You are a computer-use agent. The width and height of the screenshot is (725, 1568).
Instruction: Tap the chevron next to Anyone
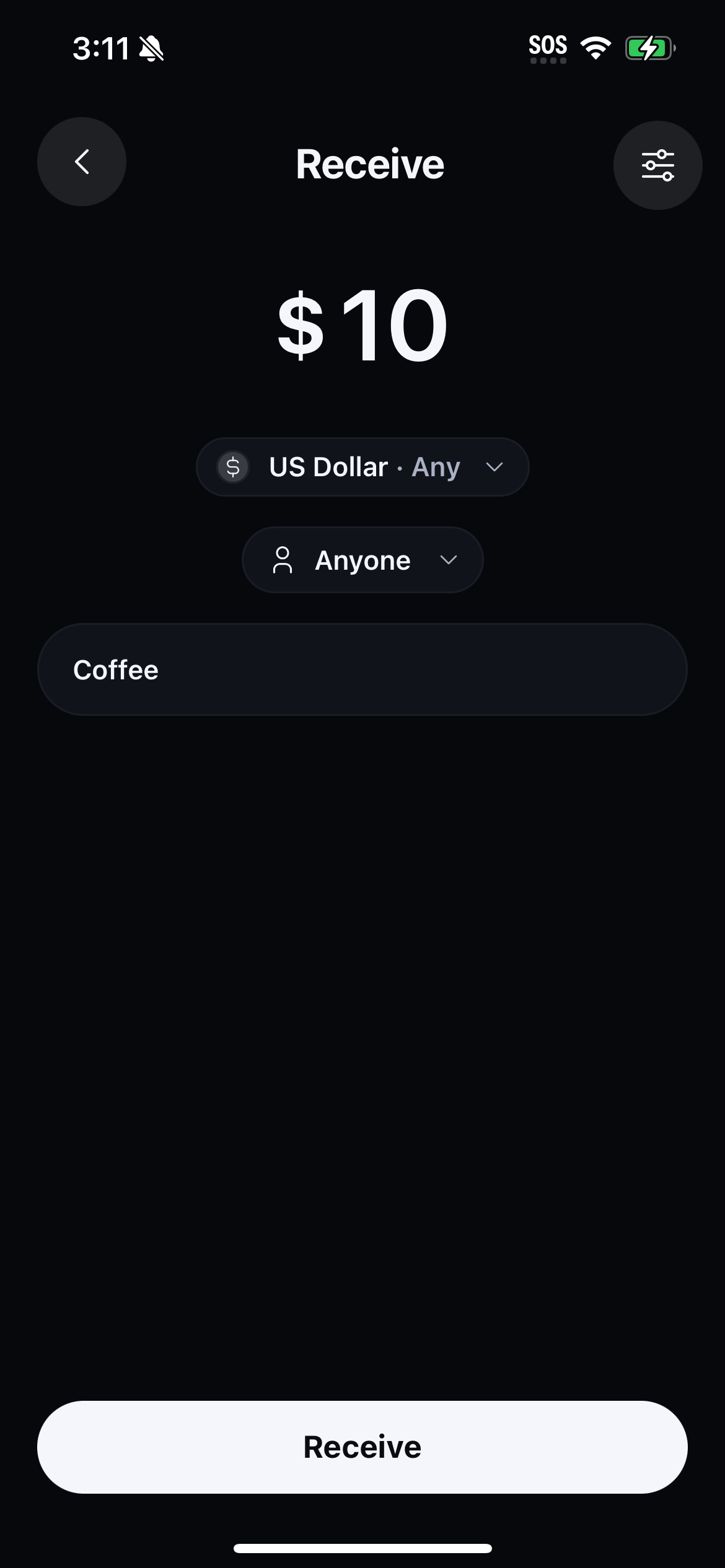click(449, 561)
